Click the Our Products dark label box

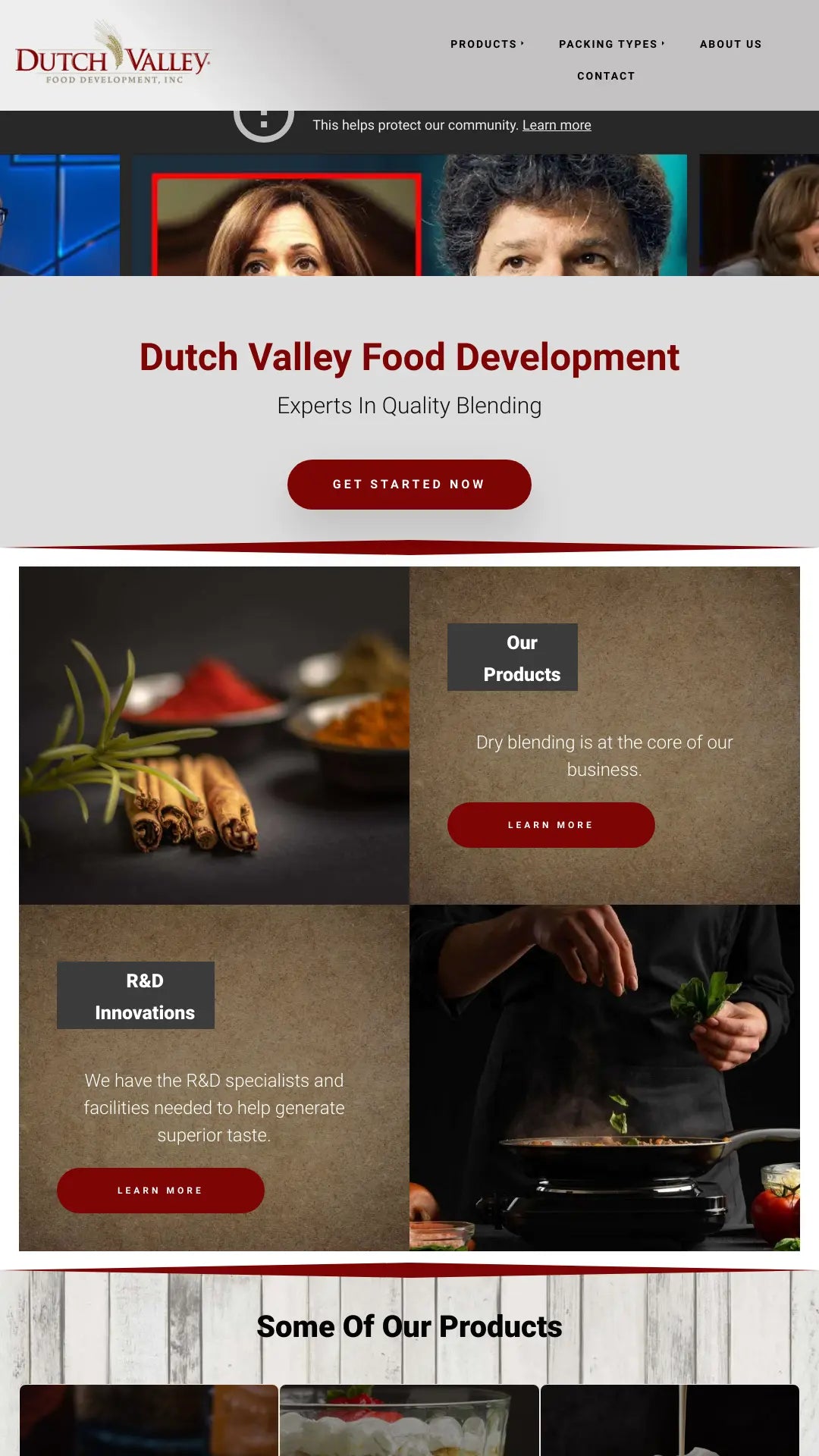[512, 657]
